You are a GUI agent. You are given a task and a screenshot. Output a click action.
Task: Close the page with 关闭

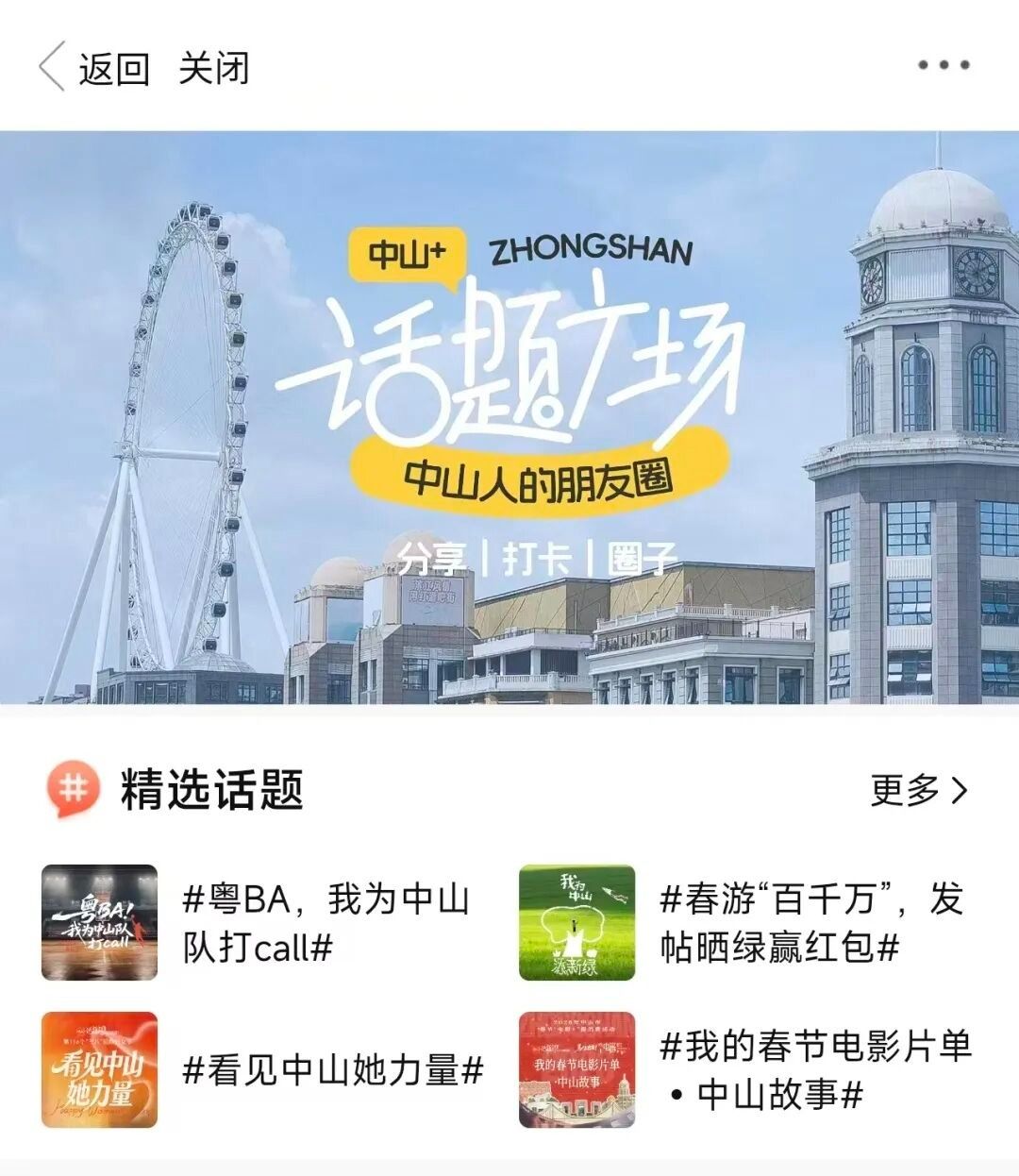click(x=213, y=68)
